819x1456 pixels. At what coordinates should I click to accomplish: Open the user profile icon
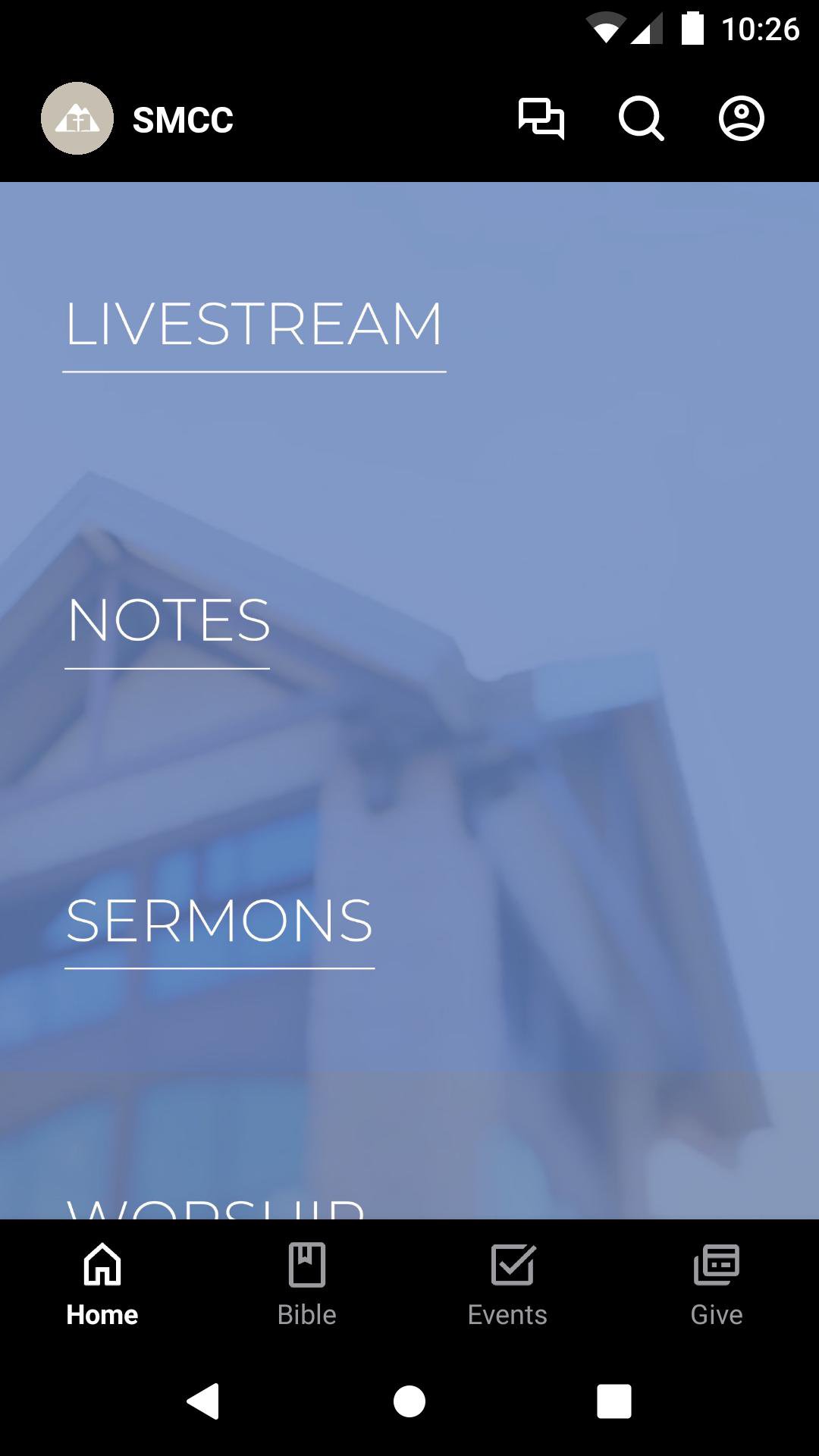(741, 119)
